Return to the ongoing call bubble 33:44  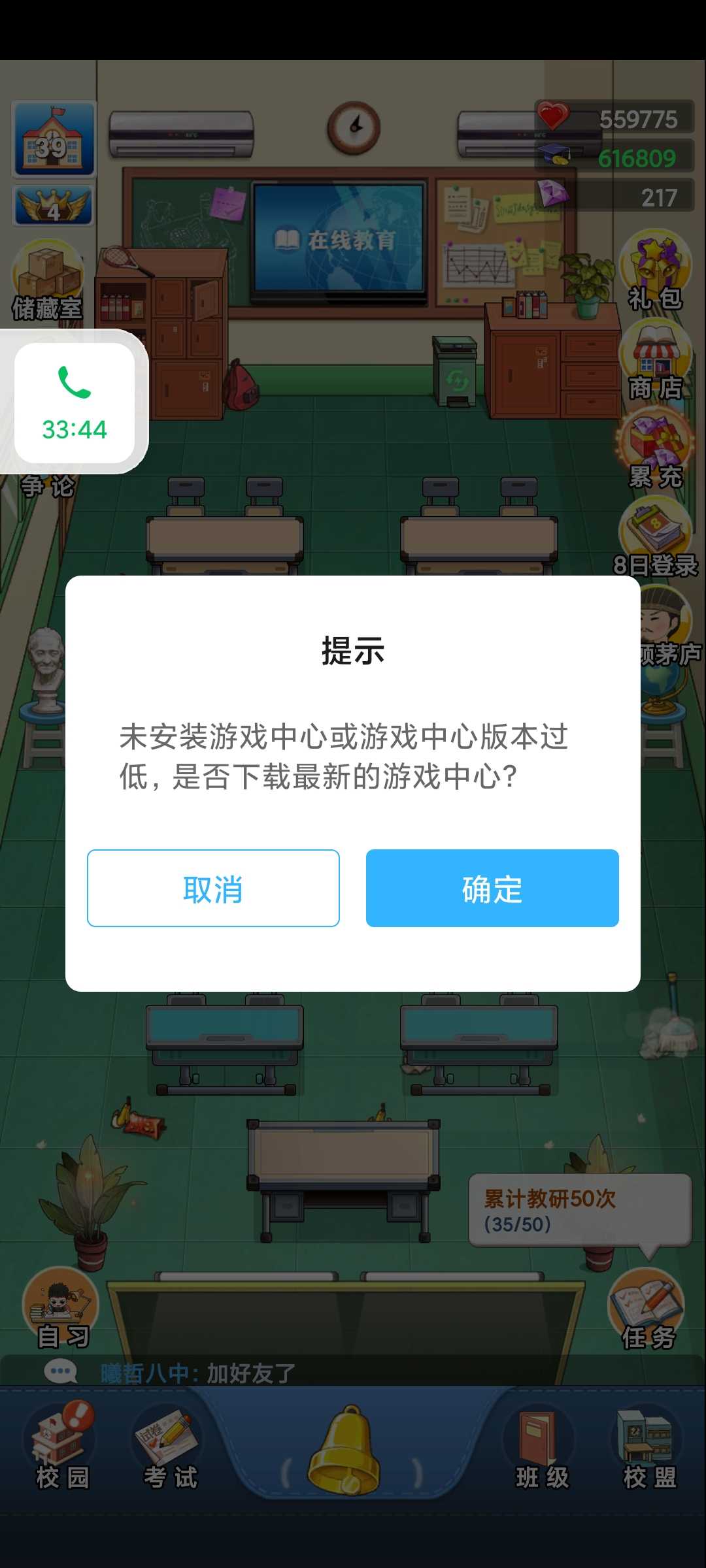point(75,402)
